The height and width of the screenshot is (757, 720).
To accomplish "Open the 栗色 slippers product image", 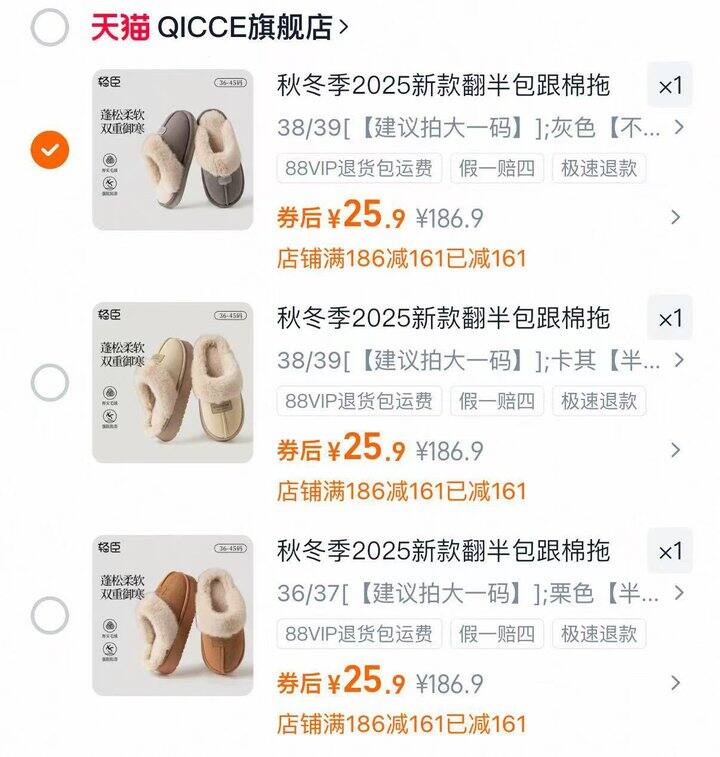I will tap(173, 615).
